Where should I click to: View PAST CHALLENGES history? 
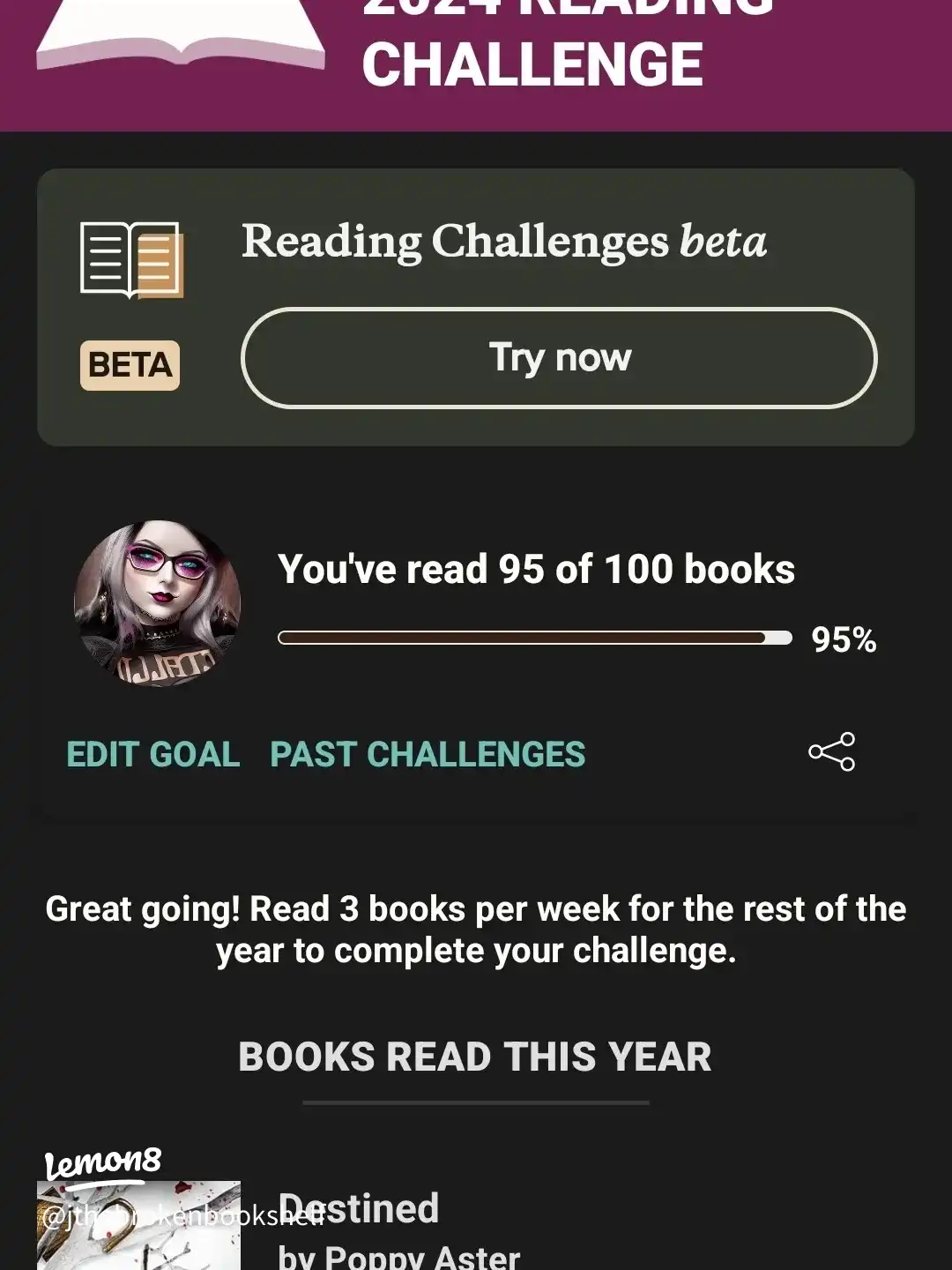(x=428, y=755)
